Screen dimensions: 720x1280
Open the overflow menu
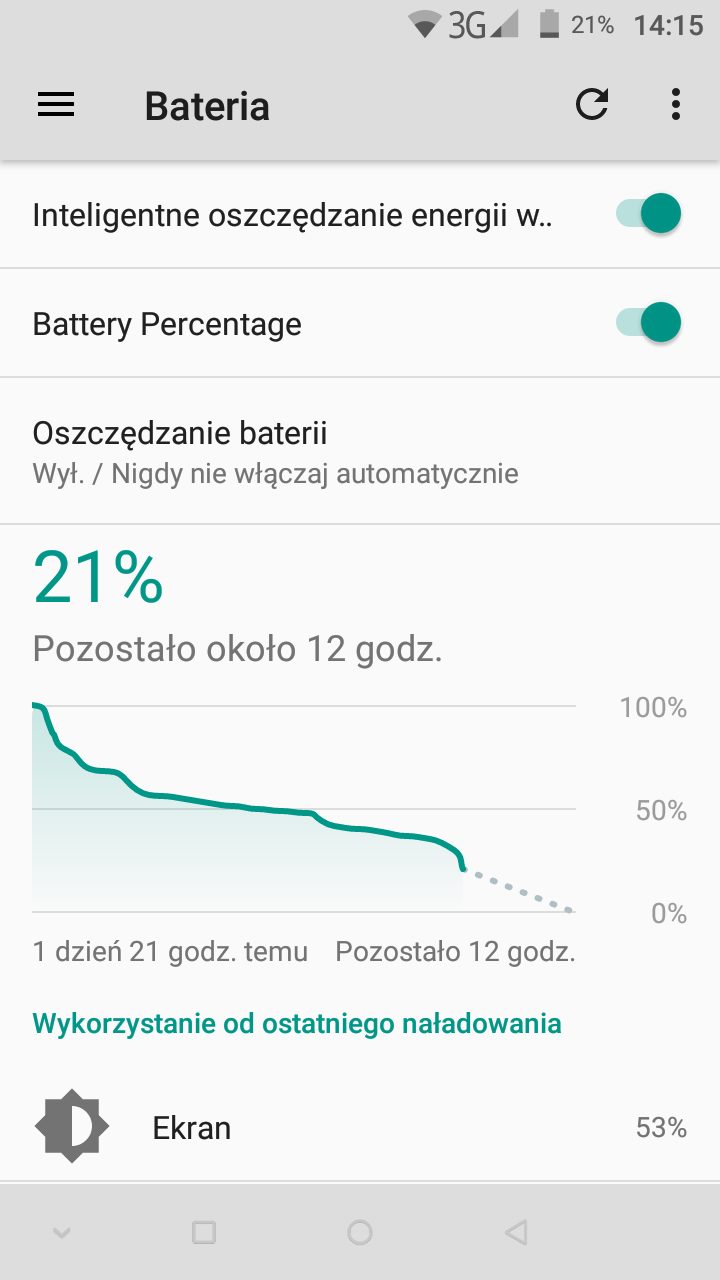(676, 105)
